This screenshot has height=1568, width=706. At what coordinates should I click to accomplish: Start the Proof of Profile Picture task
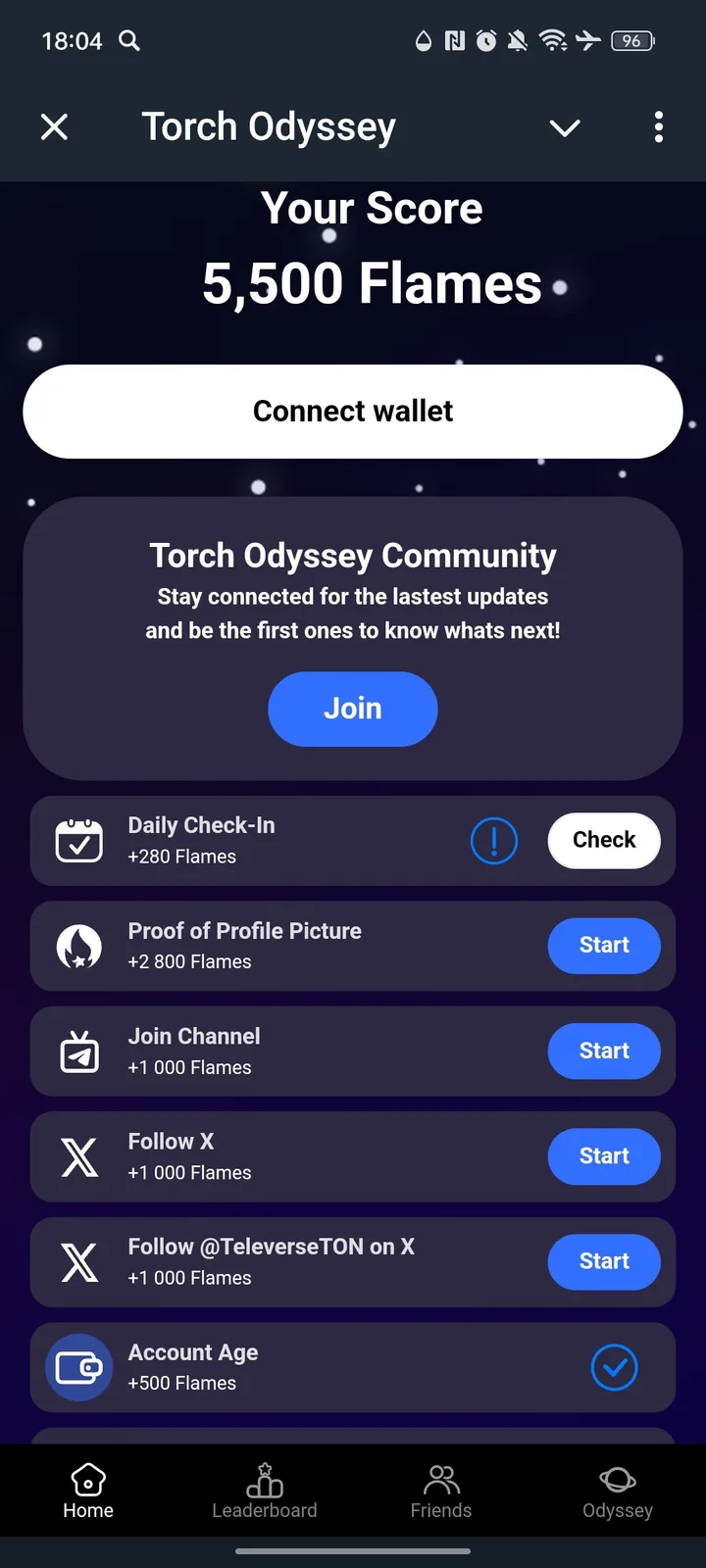coord(604,946)
